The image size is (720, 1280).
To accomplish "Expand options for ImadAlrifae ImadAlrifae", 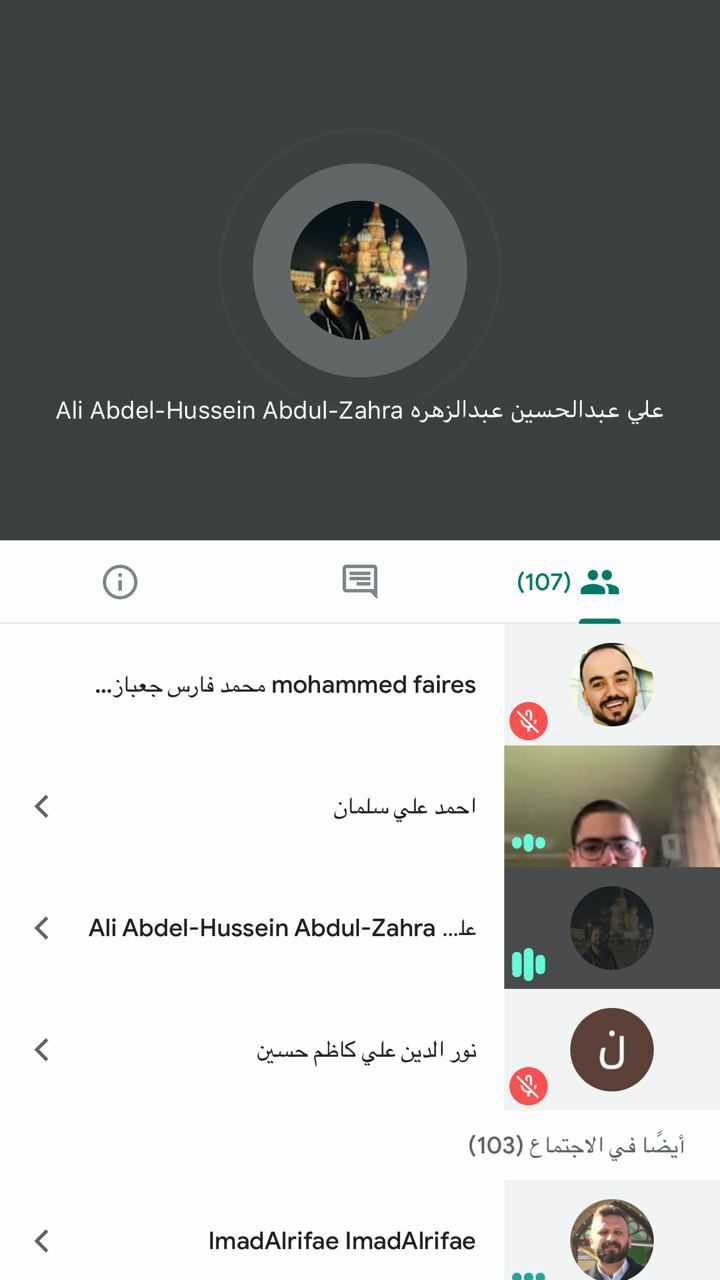I will pos(42,1241).
